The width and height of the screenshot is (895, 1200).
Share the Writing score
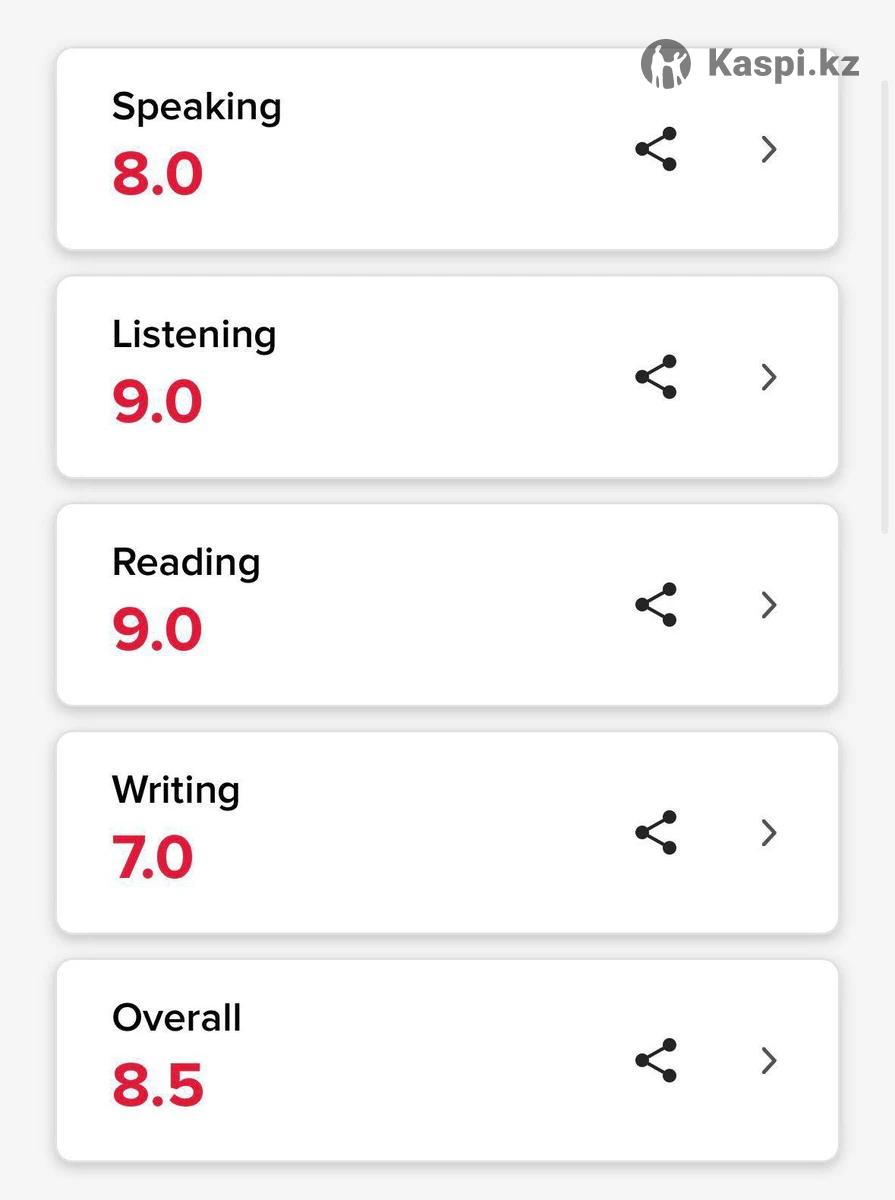click(x=656, y=833)
